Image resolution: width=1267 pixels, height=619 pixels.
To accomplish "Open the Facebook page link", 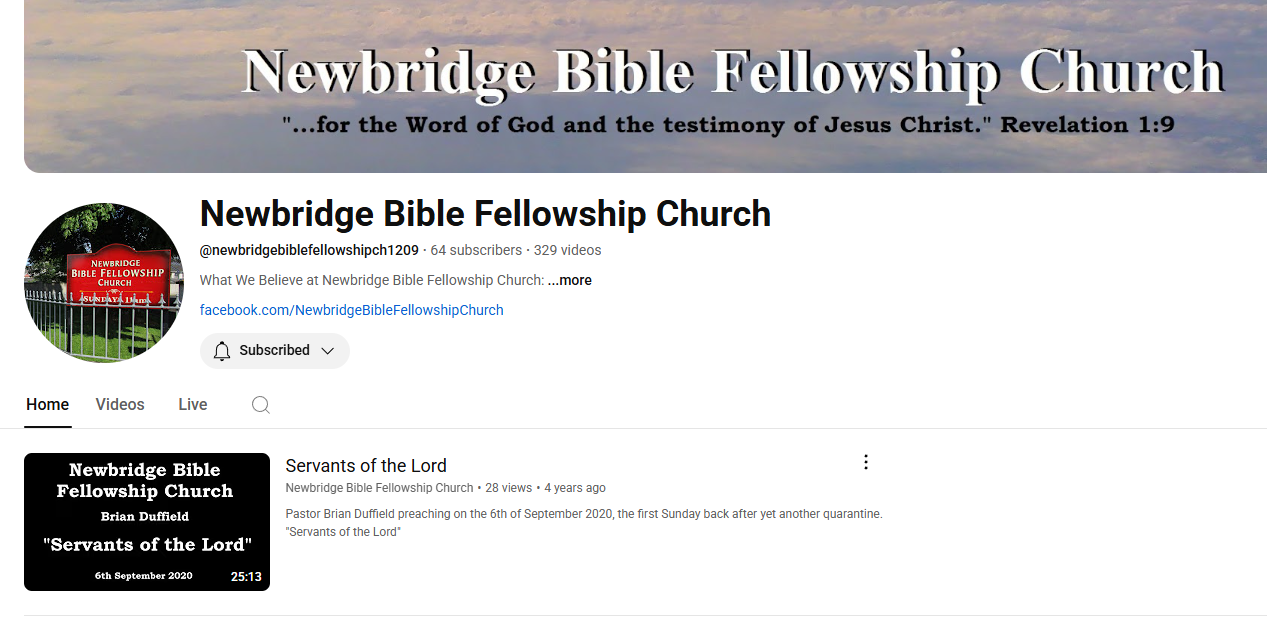I will (x=351, y=310).
